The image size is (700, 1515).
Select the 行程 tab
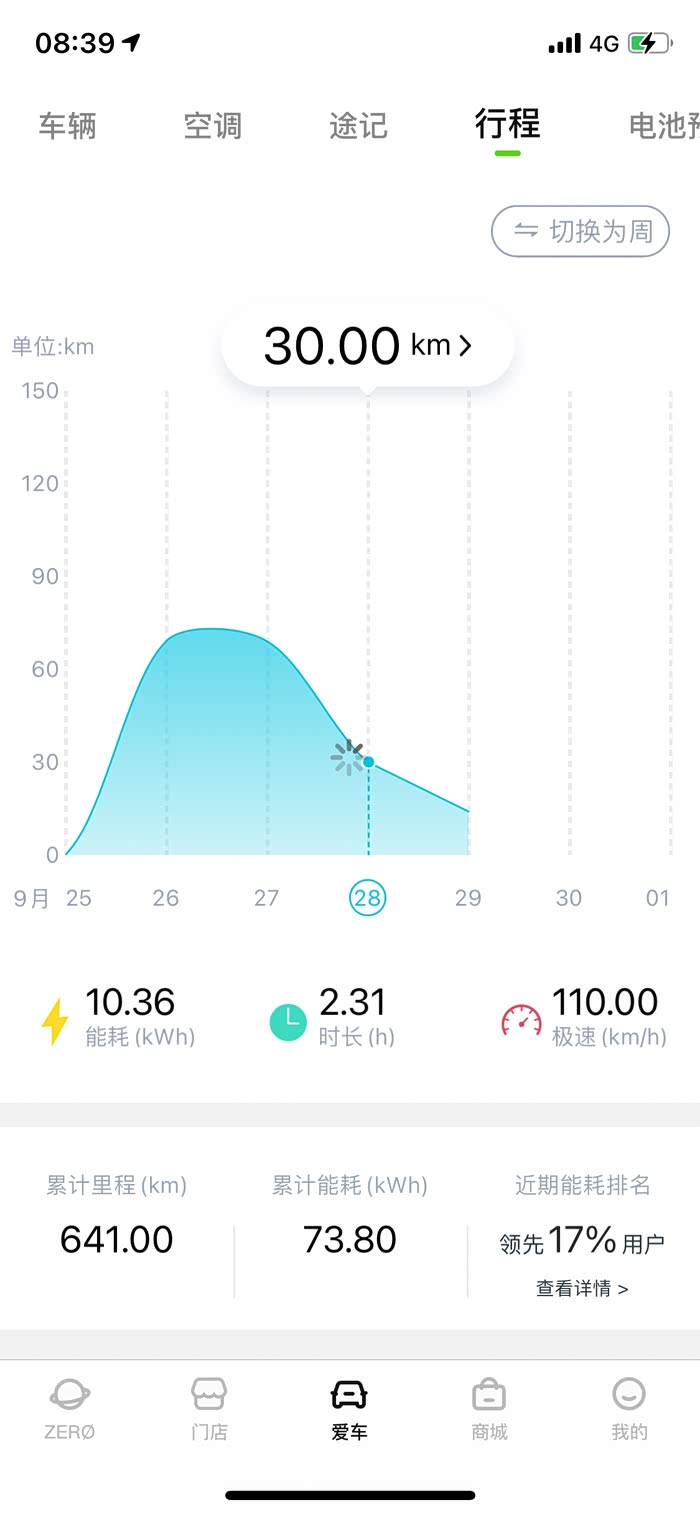(508, 125)
